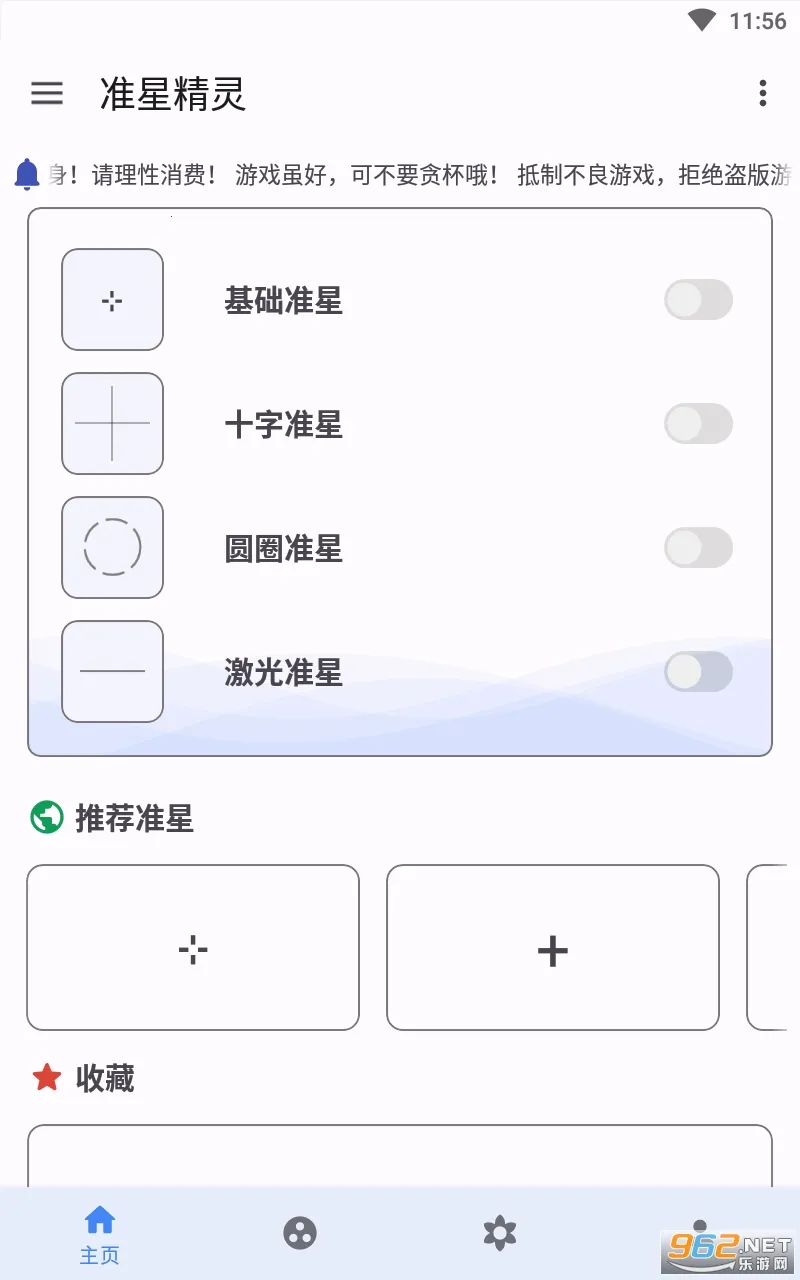Turn on the 十字准星 toggle
800x1280 pixels.
(x=698, y=424)
